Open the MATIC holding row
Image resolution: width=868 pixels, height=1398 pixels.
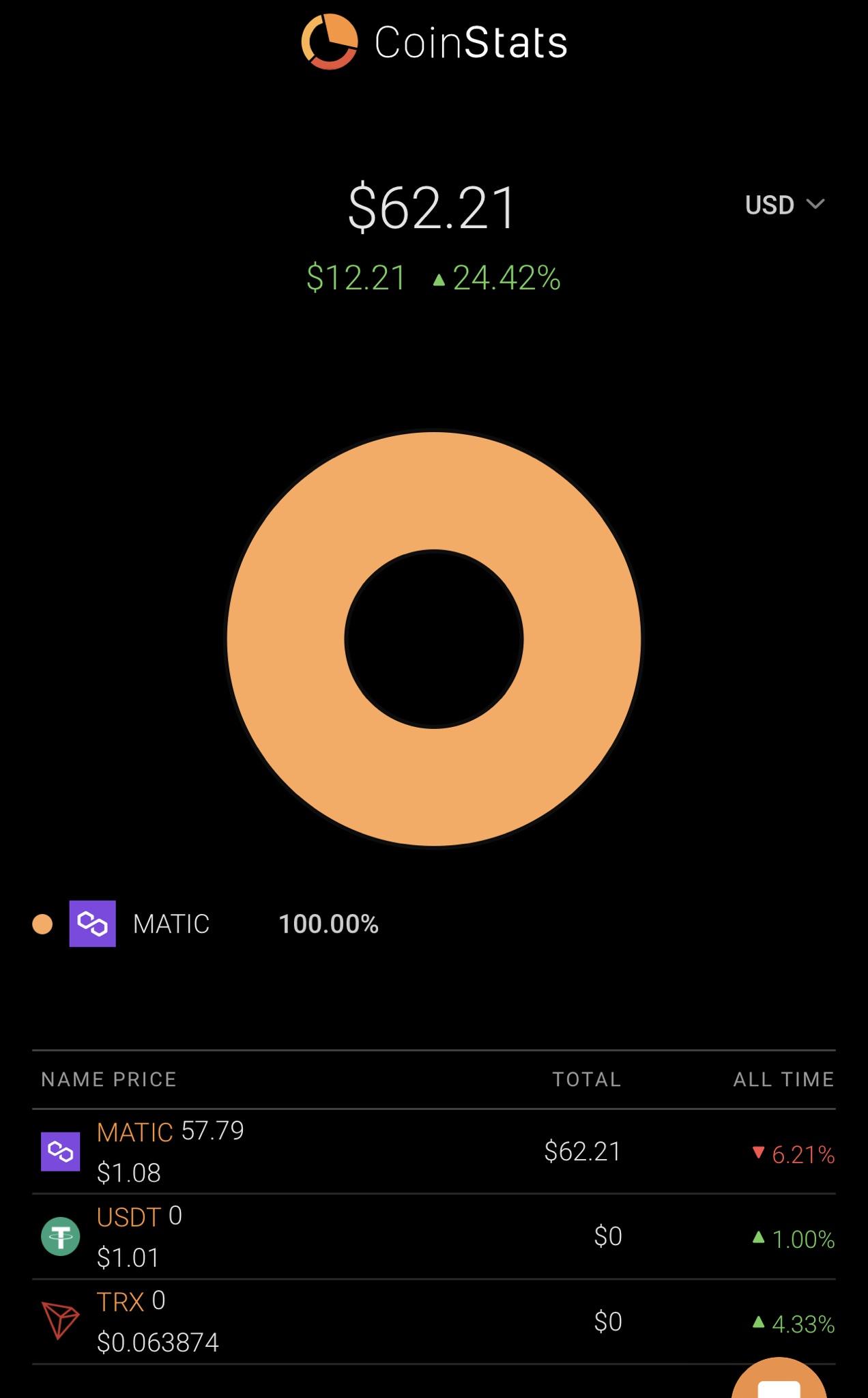coord(434,1152)
